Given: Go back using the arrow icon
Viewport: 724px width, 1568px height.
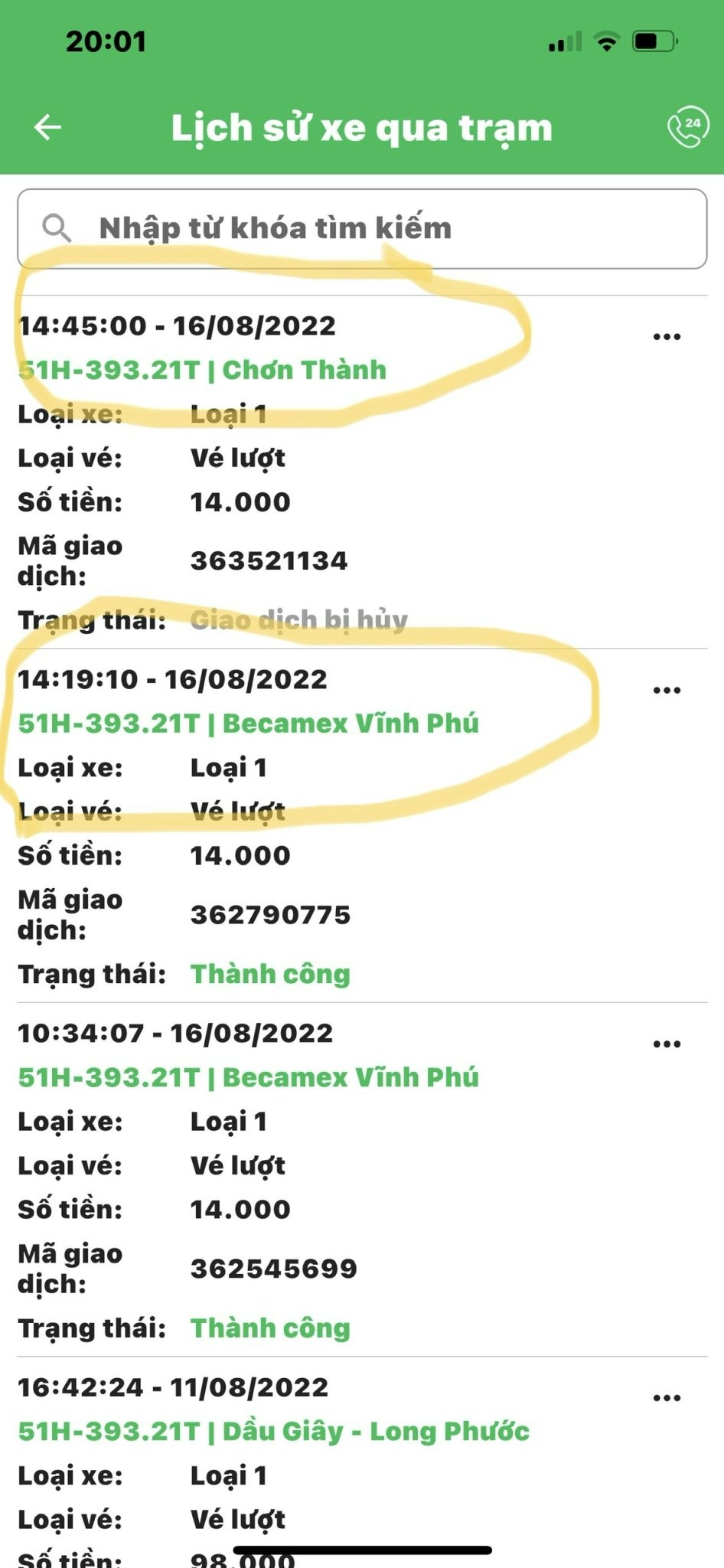Looking at the screenshot, I should point(47,127).
